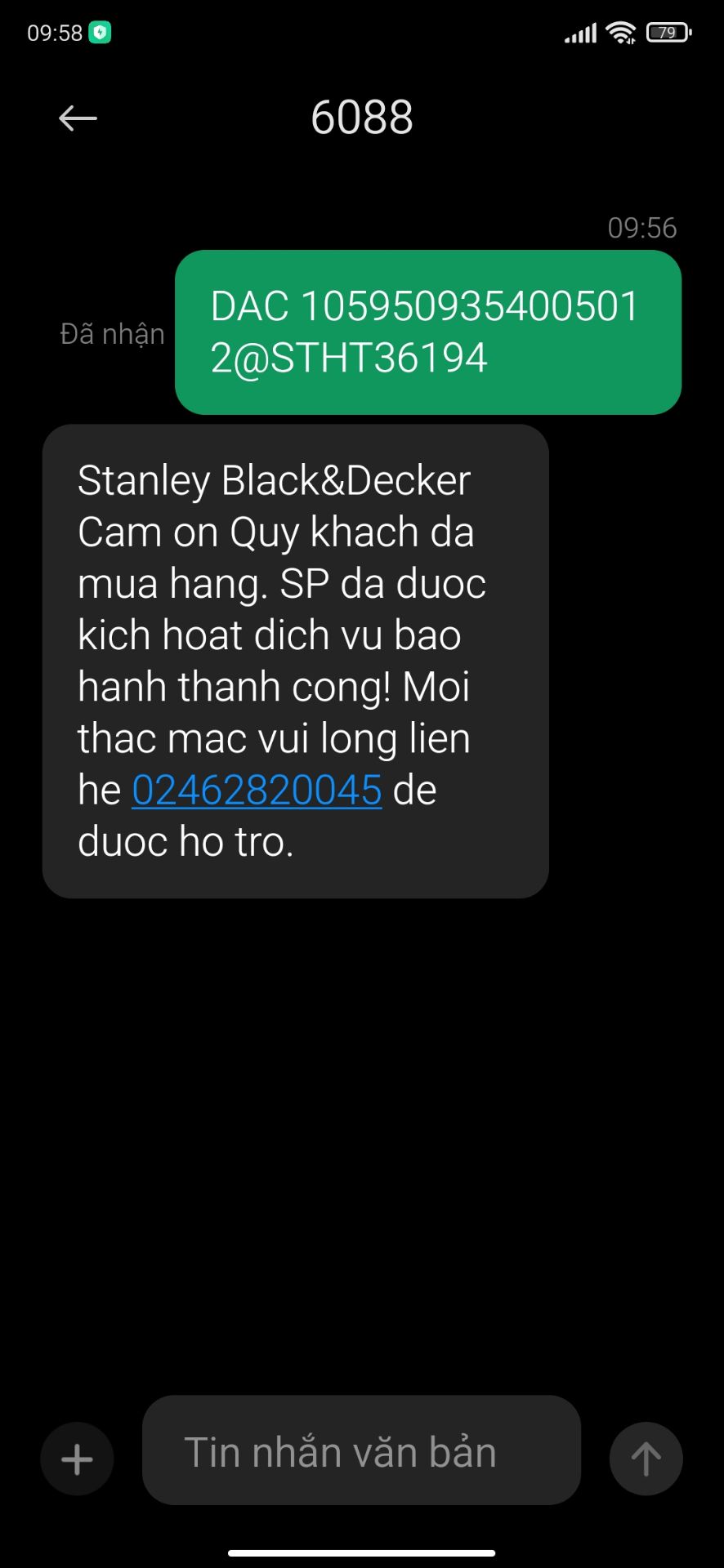Tap the plus icon to add attachment

pos(76,1459)
